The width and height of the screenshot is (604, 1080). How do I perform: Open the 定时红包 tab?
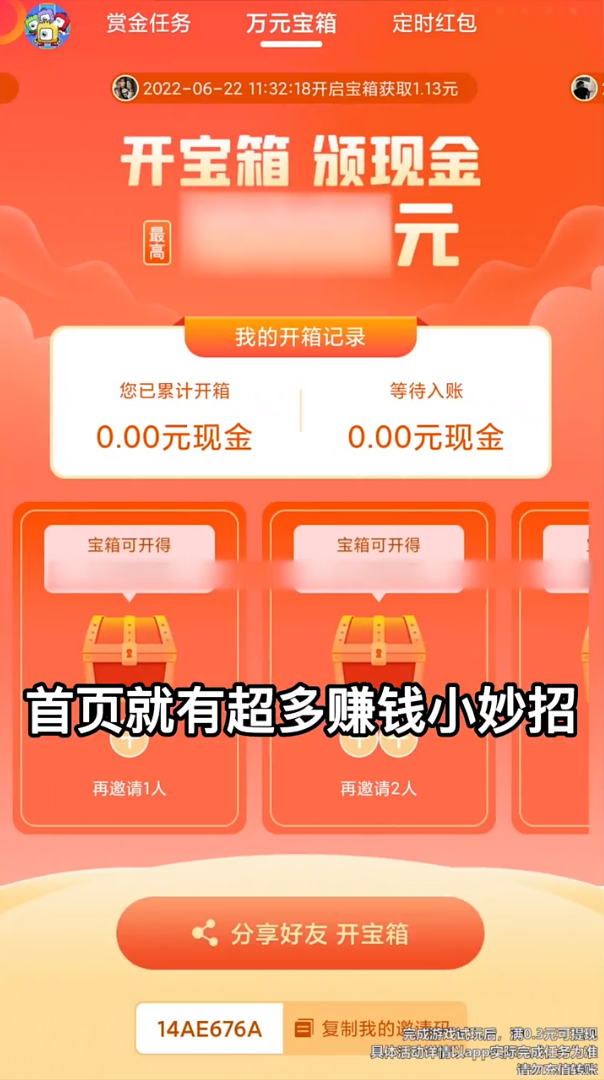tap(434, 22)
